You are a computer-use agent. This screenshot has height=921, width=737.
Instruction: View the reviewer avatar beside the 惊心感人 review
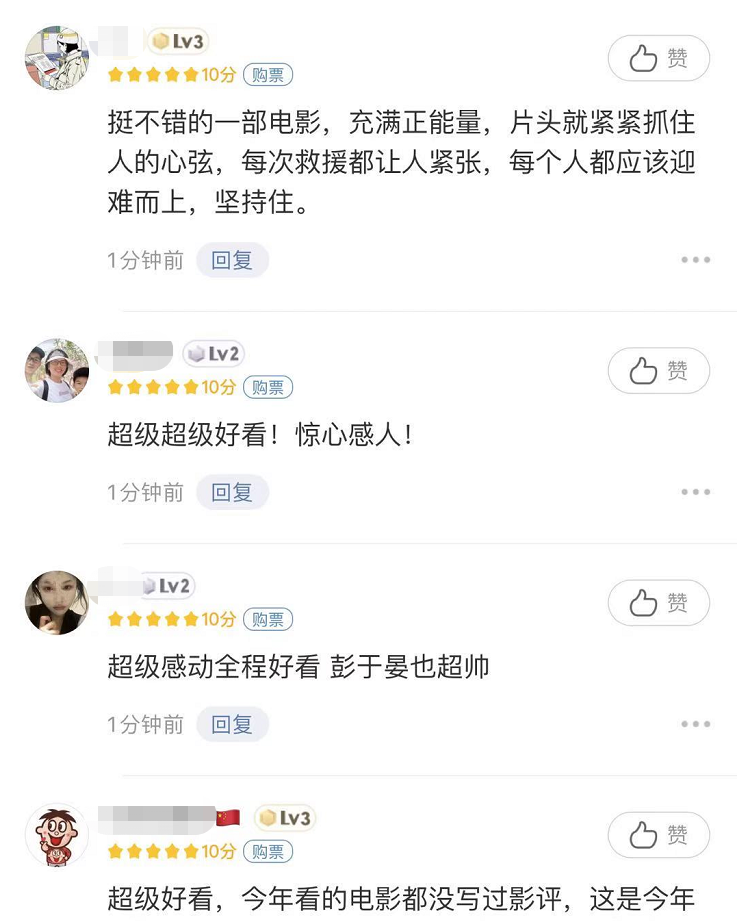(x=57, y=370)
